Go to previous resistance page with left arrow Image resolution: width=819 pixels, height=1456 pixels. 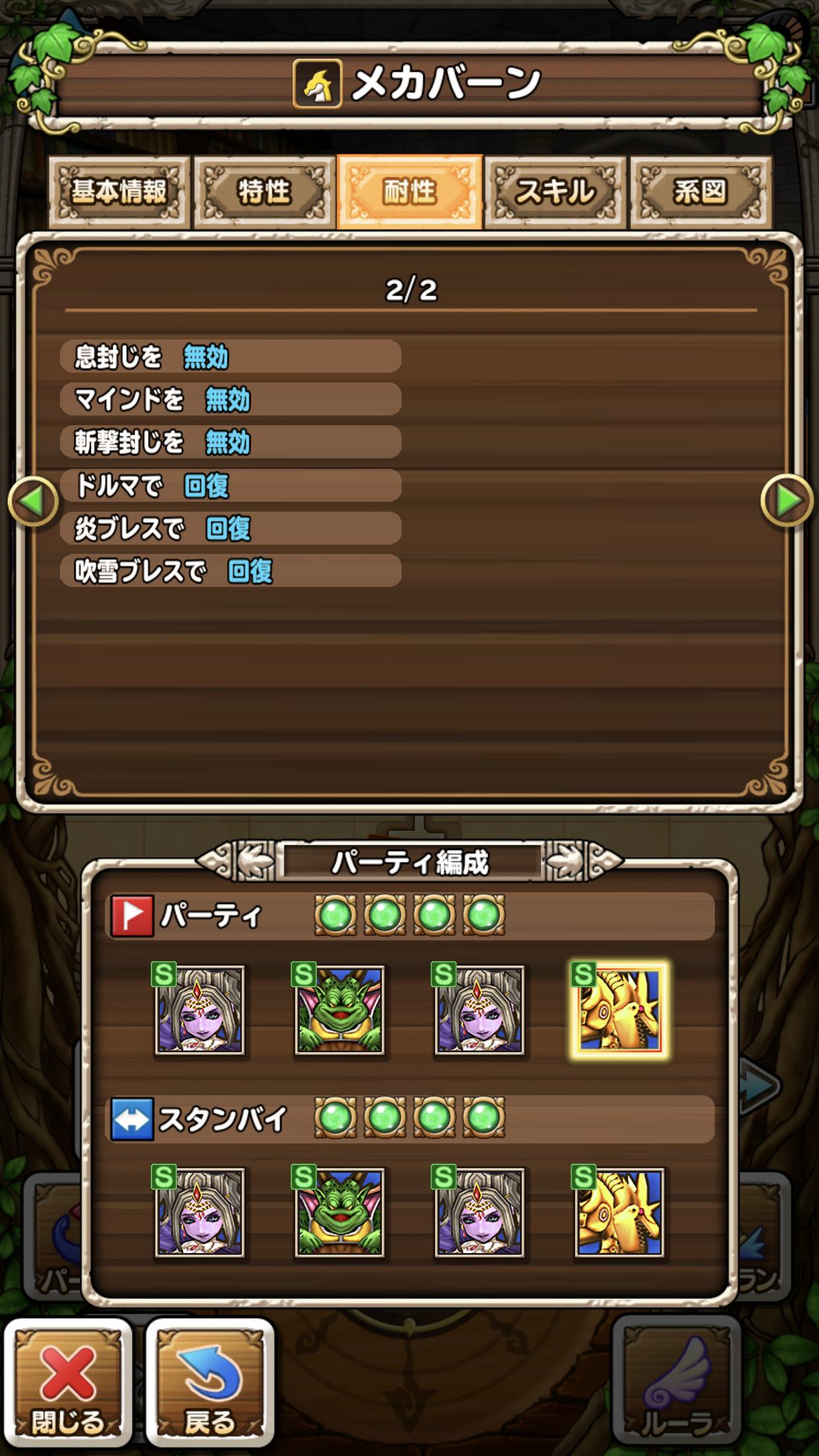pos(33,502)
